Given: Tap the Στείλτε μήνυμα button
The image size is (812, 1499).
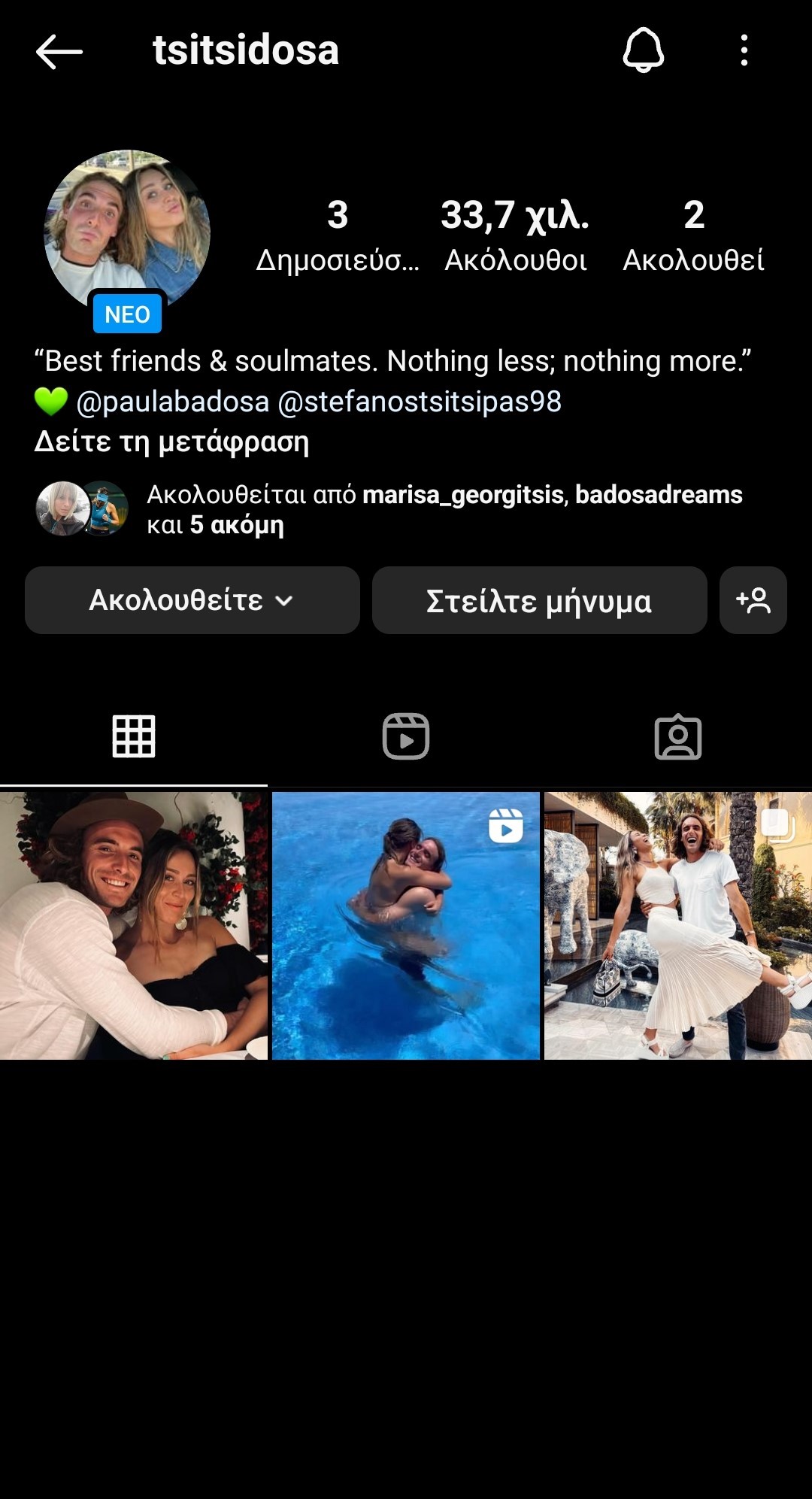Looking at the screenshot, I should tap(539, 600).
